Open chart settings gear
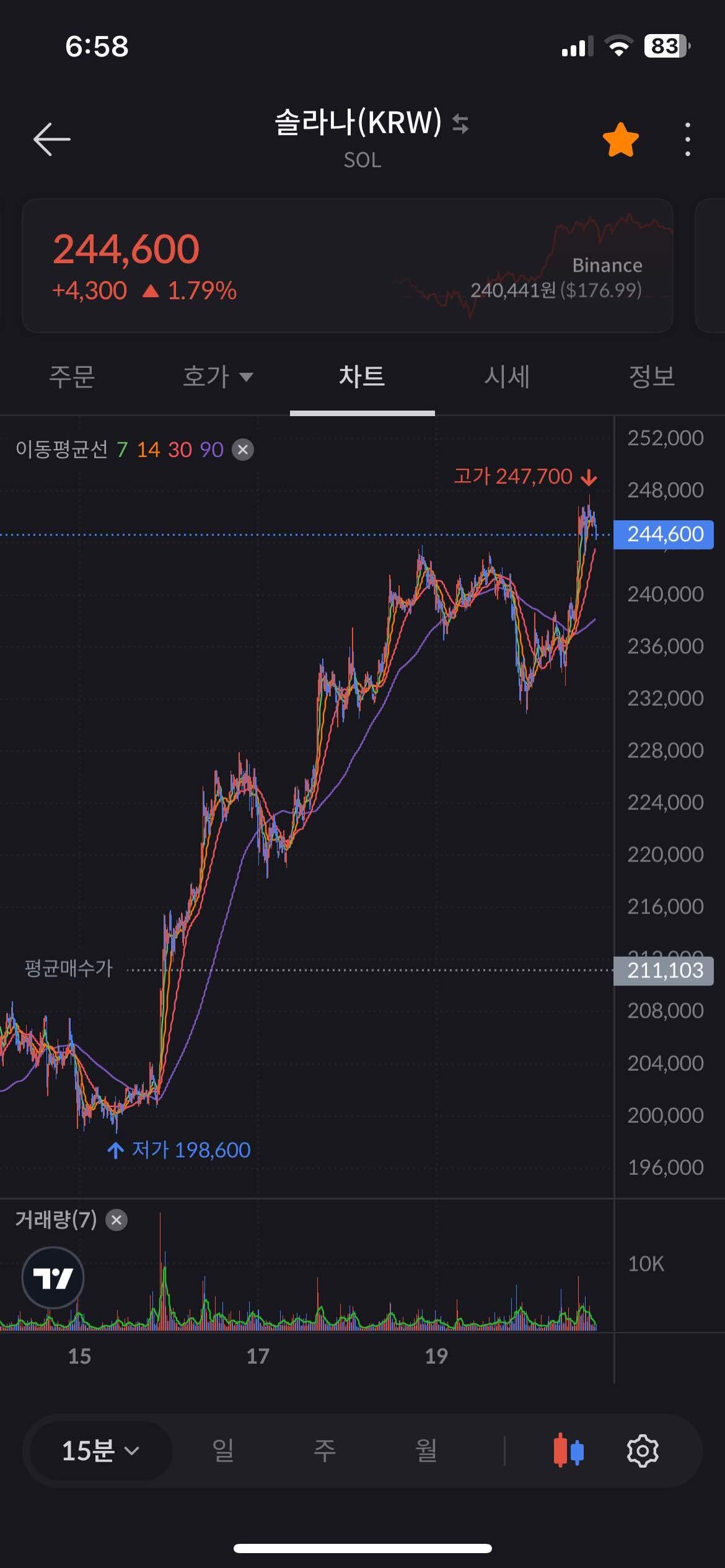This screenshot has width=725, height=1568. click(643, 1450)
